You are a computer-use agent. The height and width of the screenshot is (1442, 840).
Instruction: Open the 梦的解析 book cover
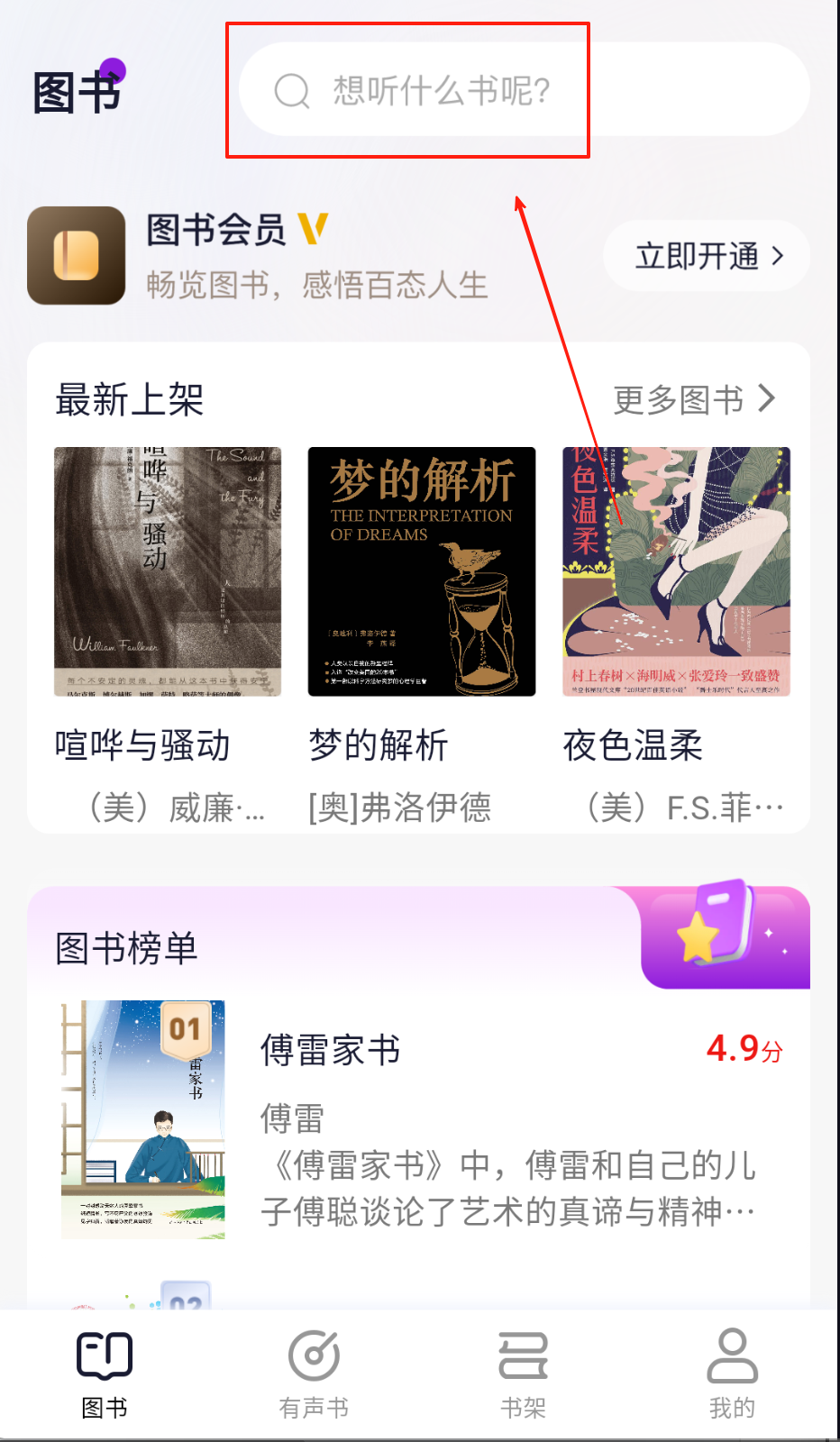[x=422, y=570]
